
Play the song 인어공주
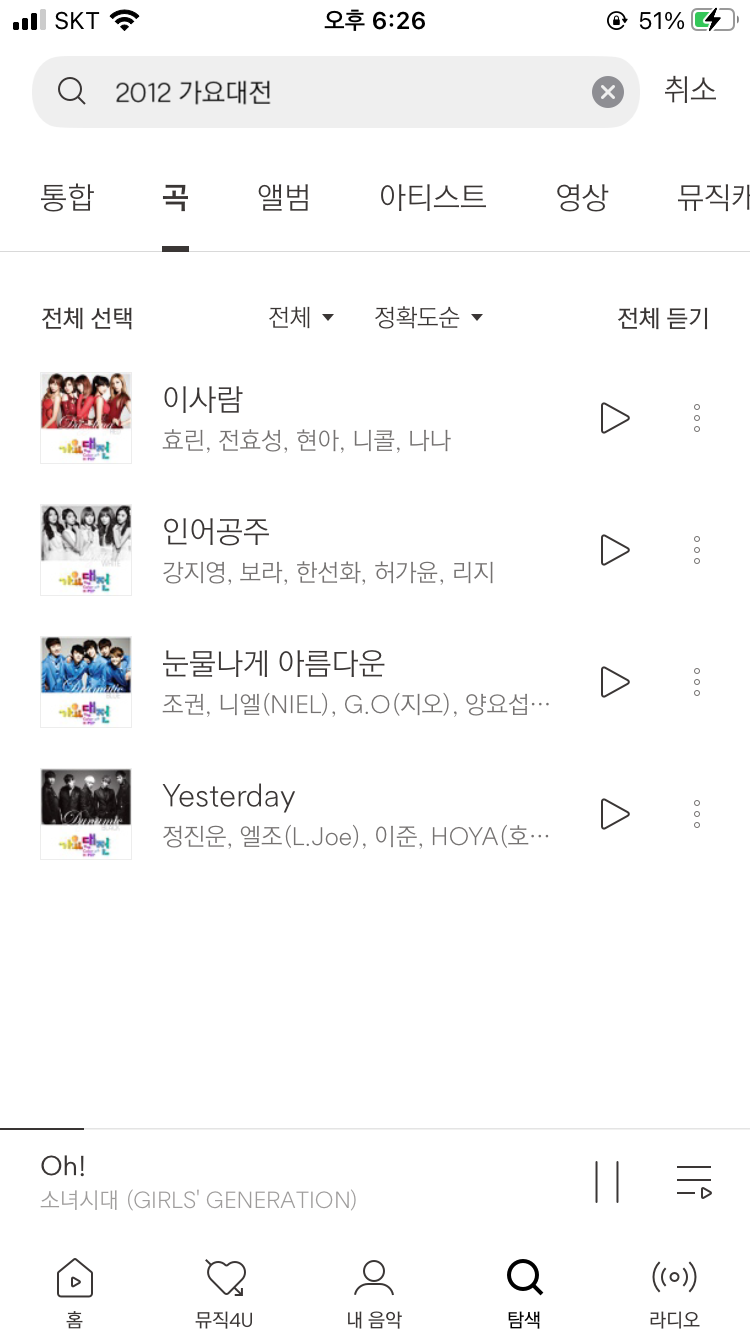pos(614,549)
